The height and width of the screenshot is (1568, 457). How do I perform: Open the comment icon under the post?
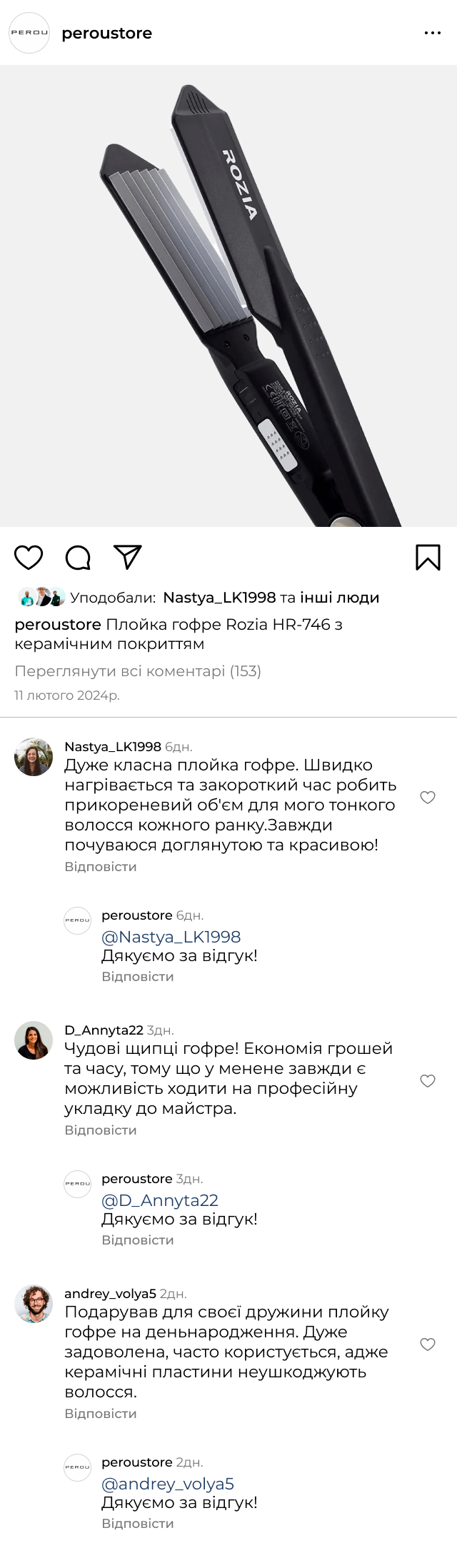tap(78, 558)
